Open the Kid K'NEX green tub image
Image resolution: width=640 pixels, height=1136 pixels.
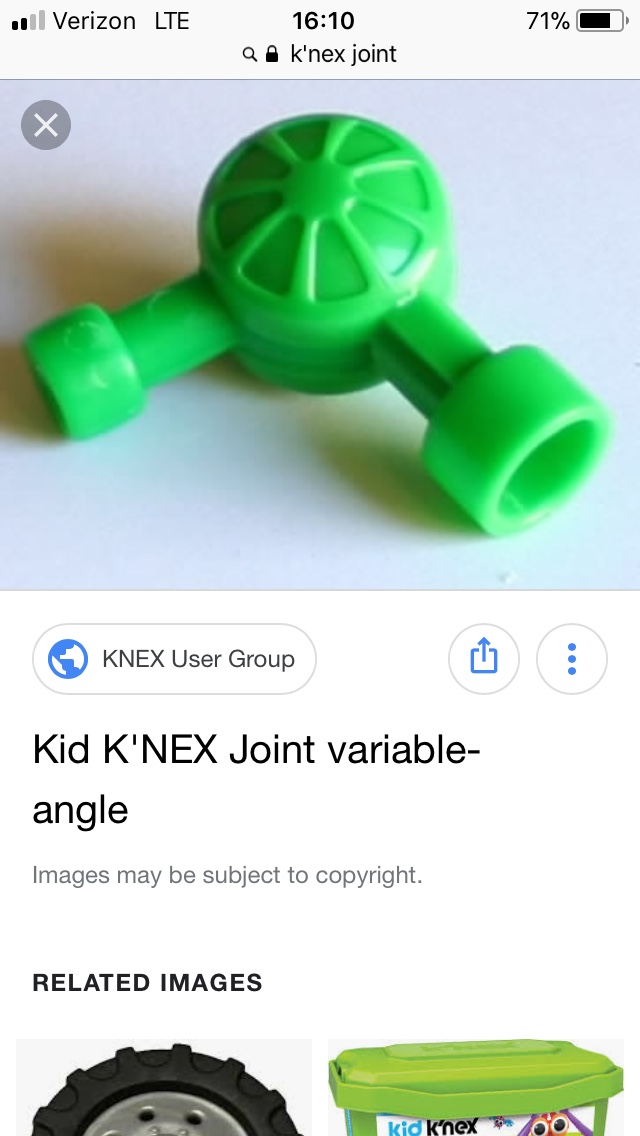click(x=476, y=1088)
